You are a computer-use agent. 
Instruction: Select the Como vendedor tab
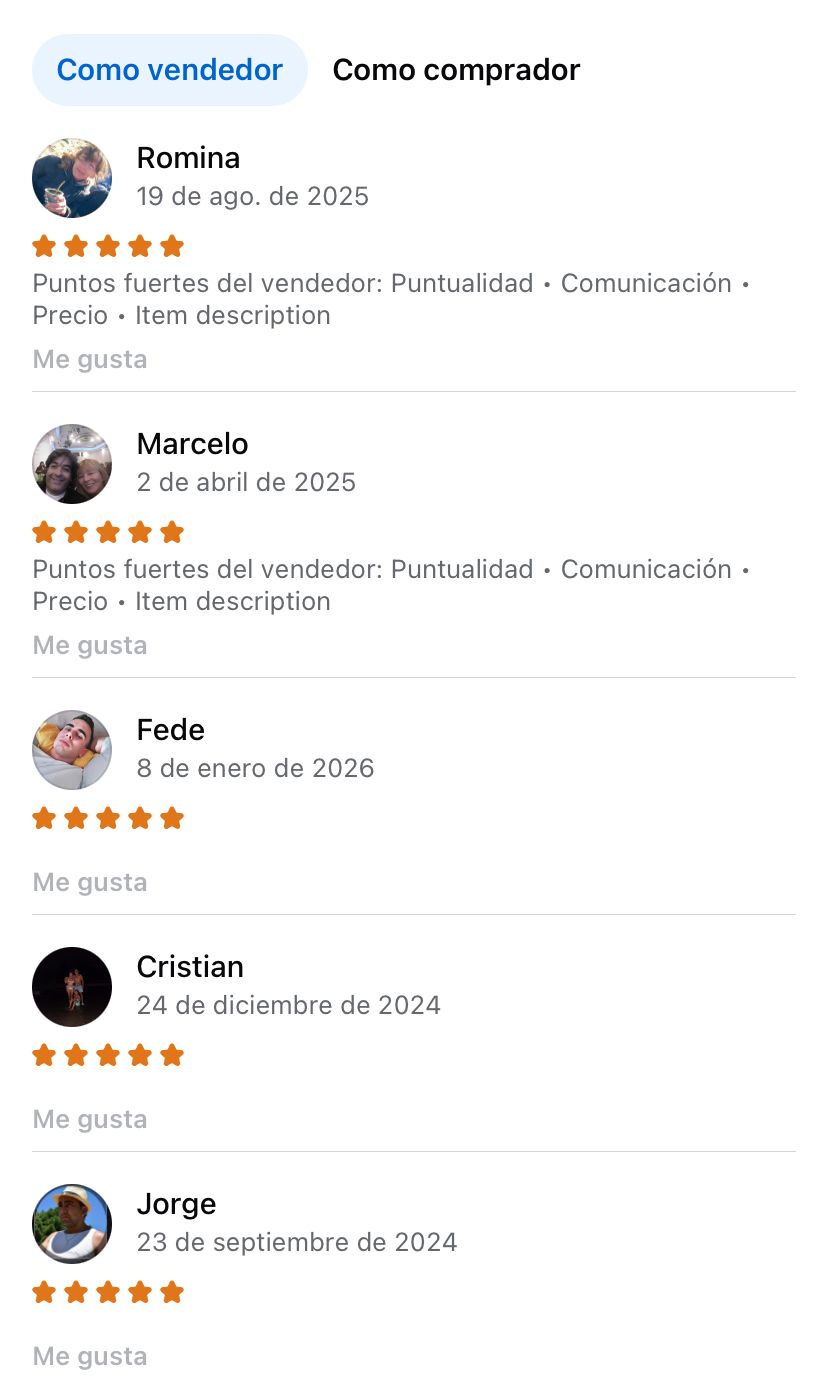(169, 70)
